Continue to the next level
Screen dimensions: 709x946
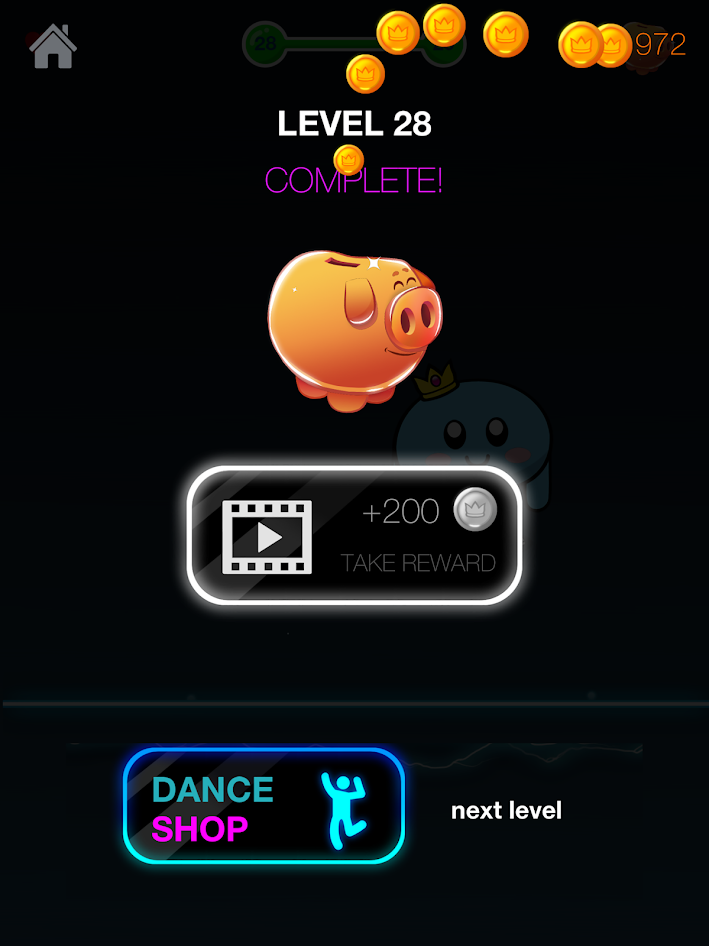[x=506, y=810]
